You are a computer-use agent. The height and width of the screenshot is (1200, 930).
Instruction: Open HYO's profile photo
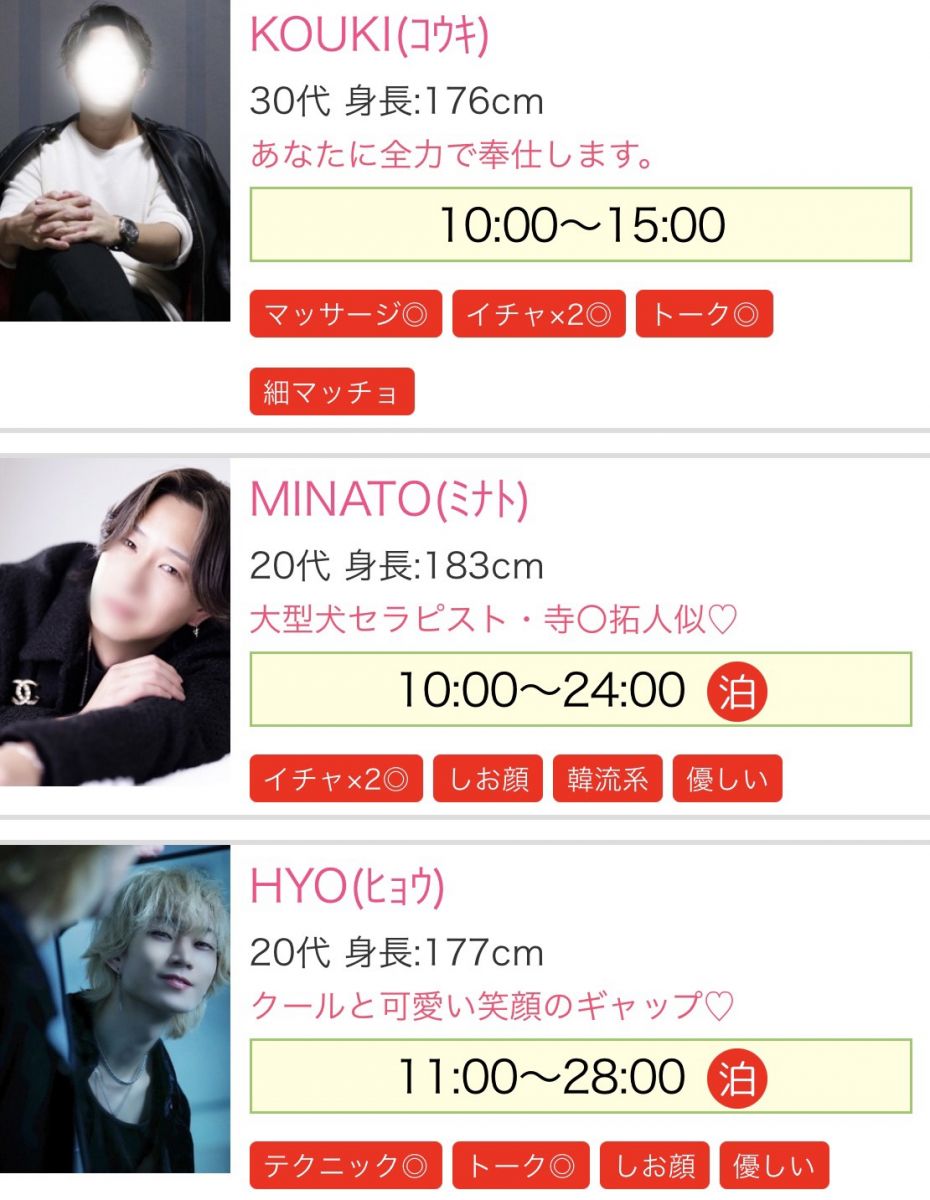pyautogui.click(x=115, y=1008)
